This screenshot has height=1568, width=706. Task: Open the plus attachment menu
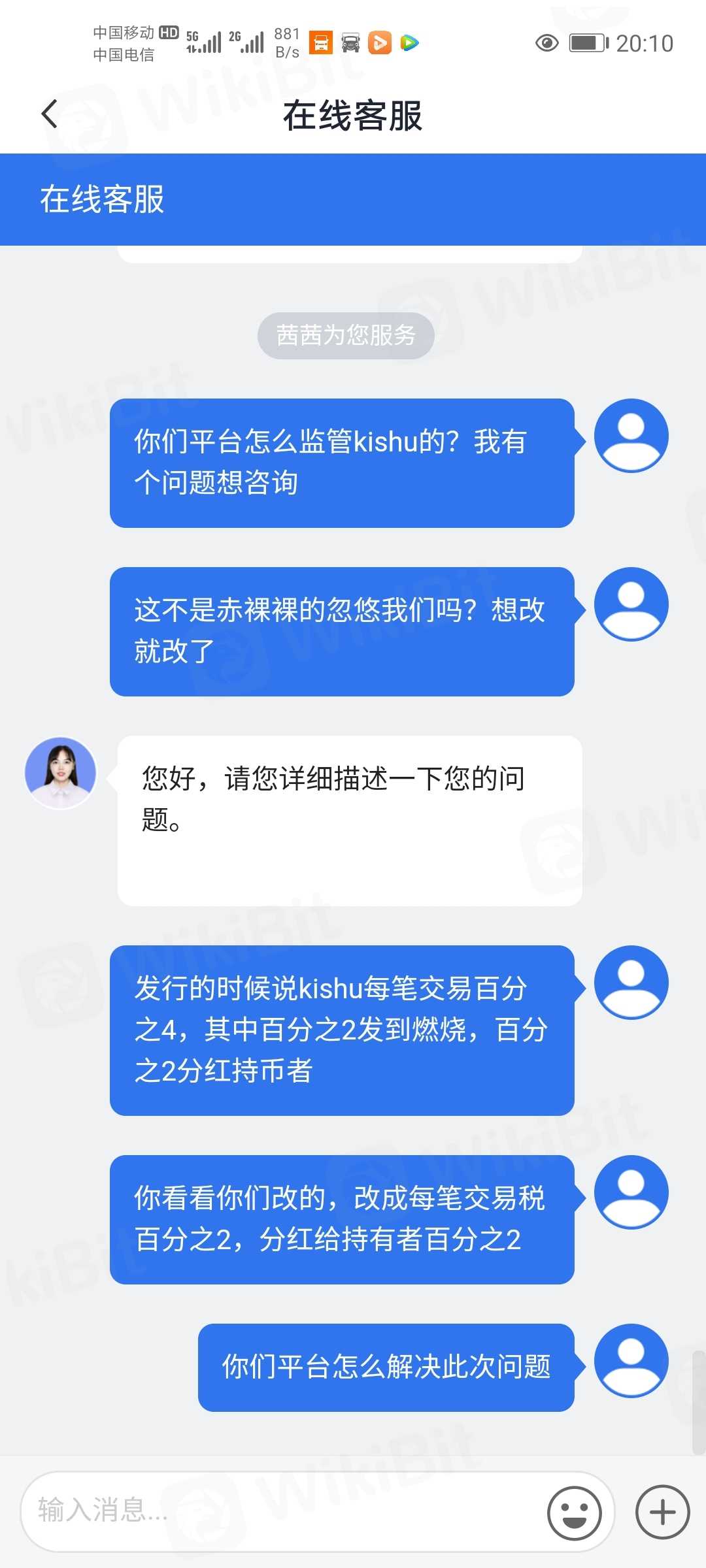pyautogui.click(x=662, y=1512)
